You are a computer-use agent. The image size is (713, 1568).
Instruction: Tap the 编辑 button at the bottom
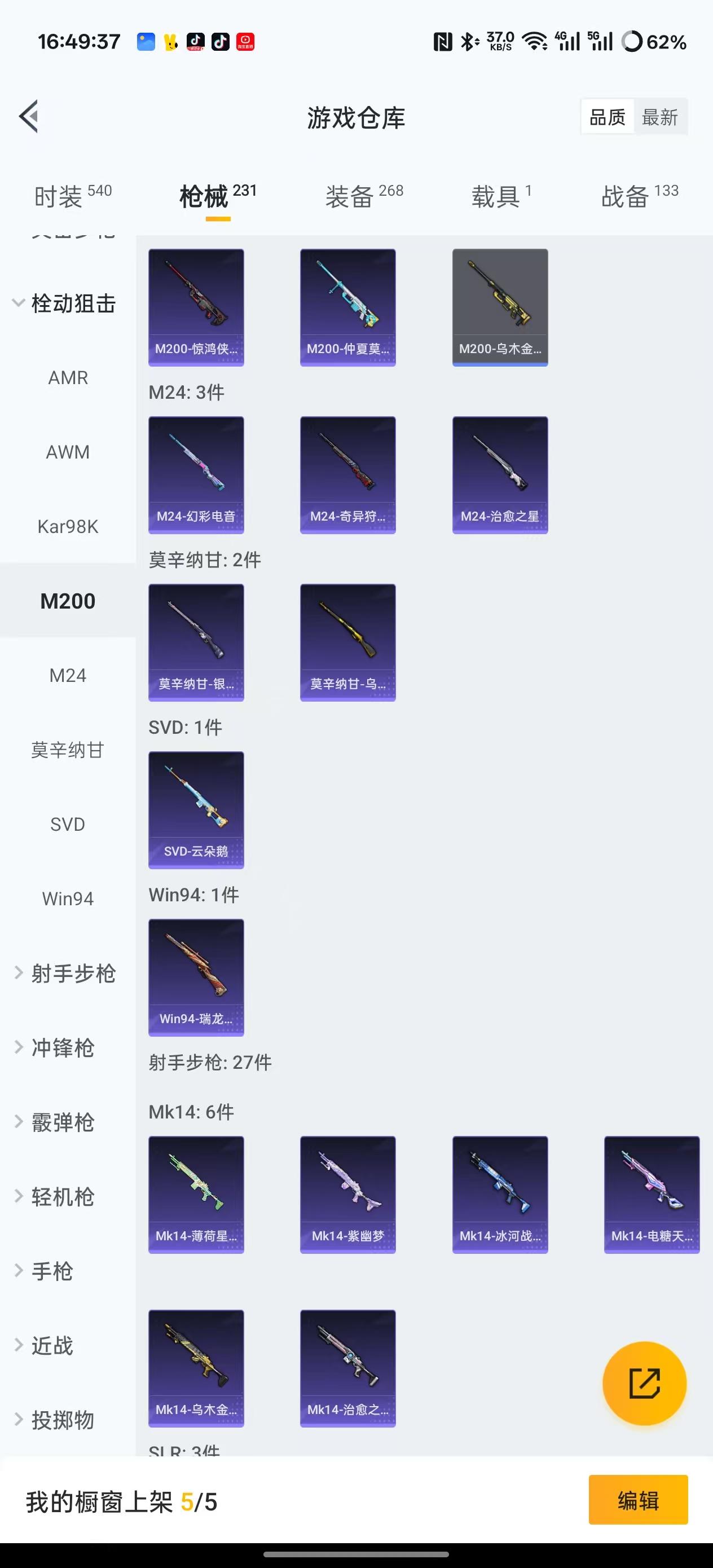coord(638,1500)
